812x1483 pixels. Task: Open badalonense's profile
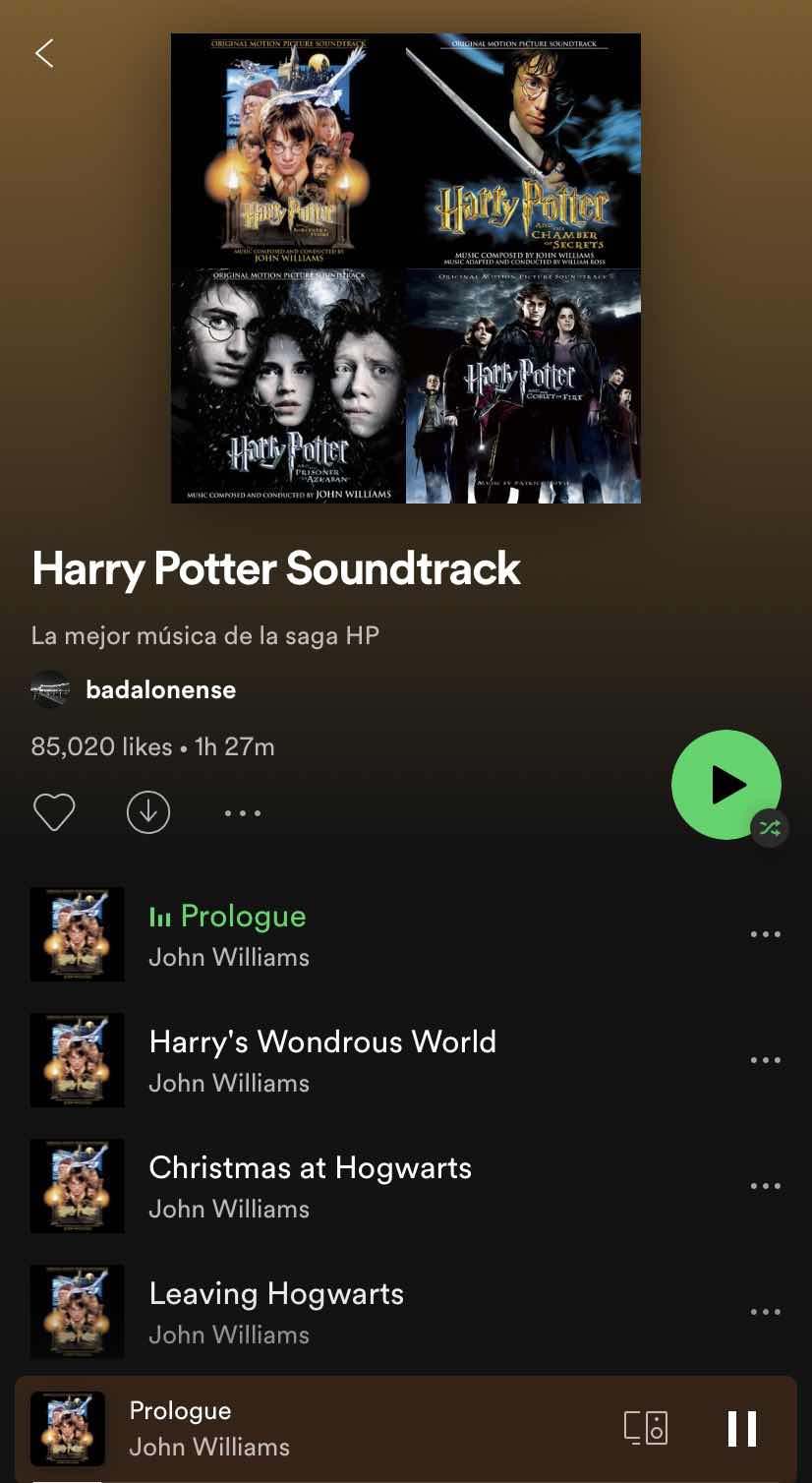(x=160, y=689)
